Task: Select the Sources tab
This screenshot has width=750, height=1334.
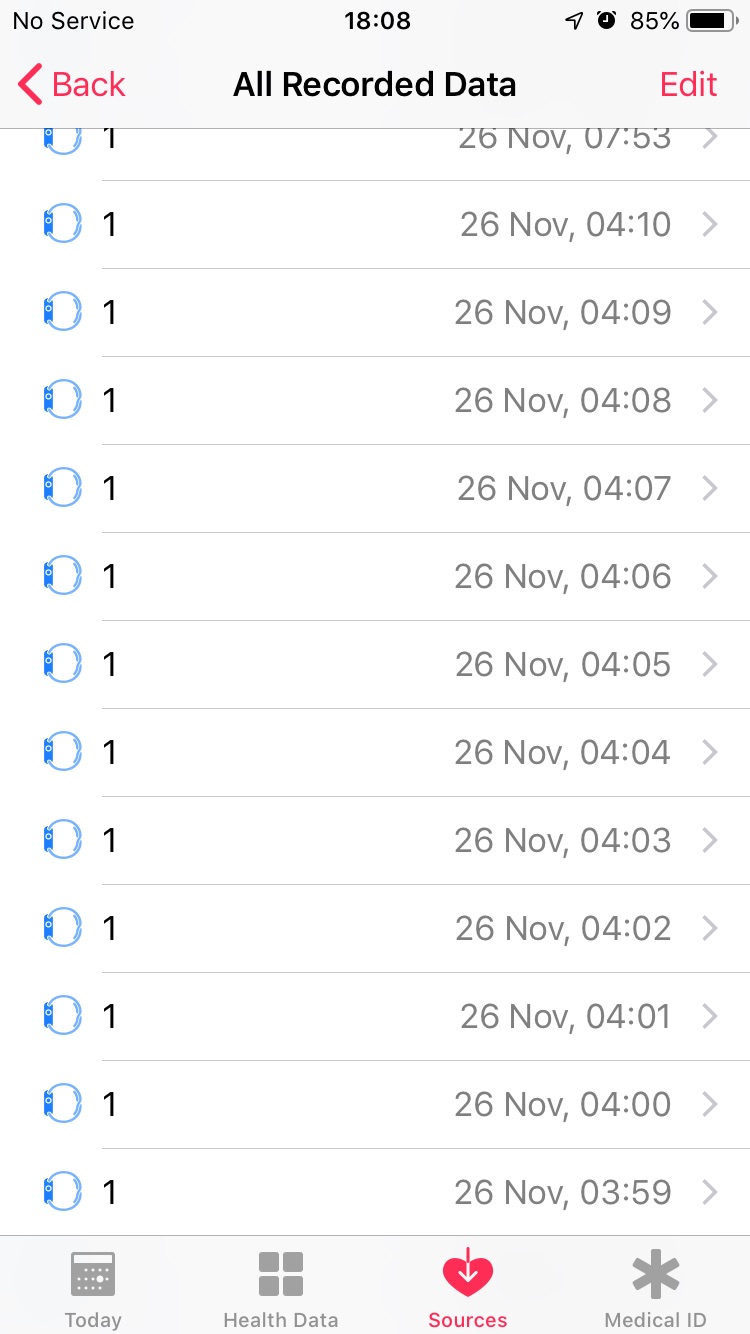Action: click(x=468, y=1288)
